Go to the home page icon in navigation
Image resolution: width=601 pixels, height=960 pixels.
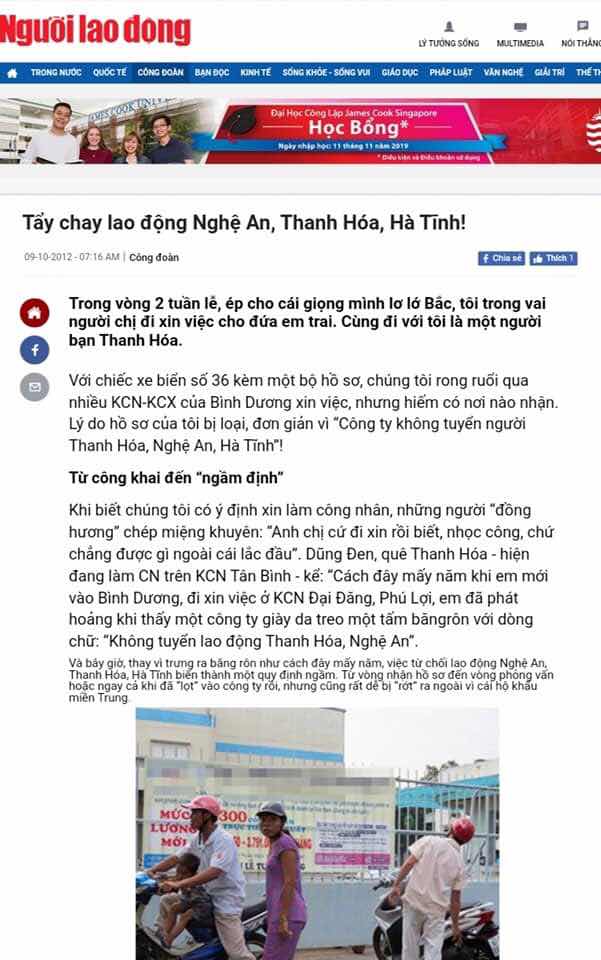click(x=12, y=73)
